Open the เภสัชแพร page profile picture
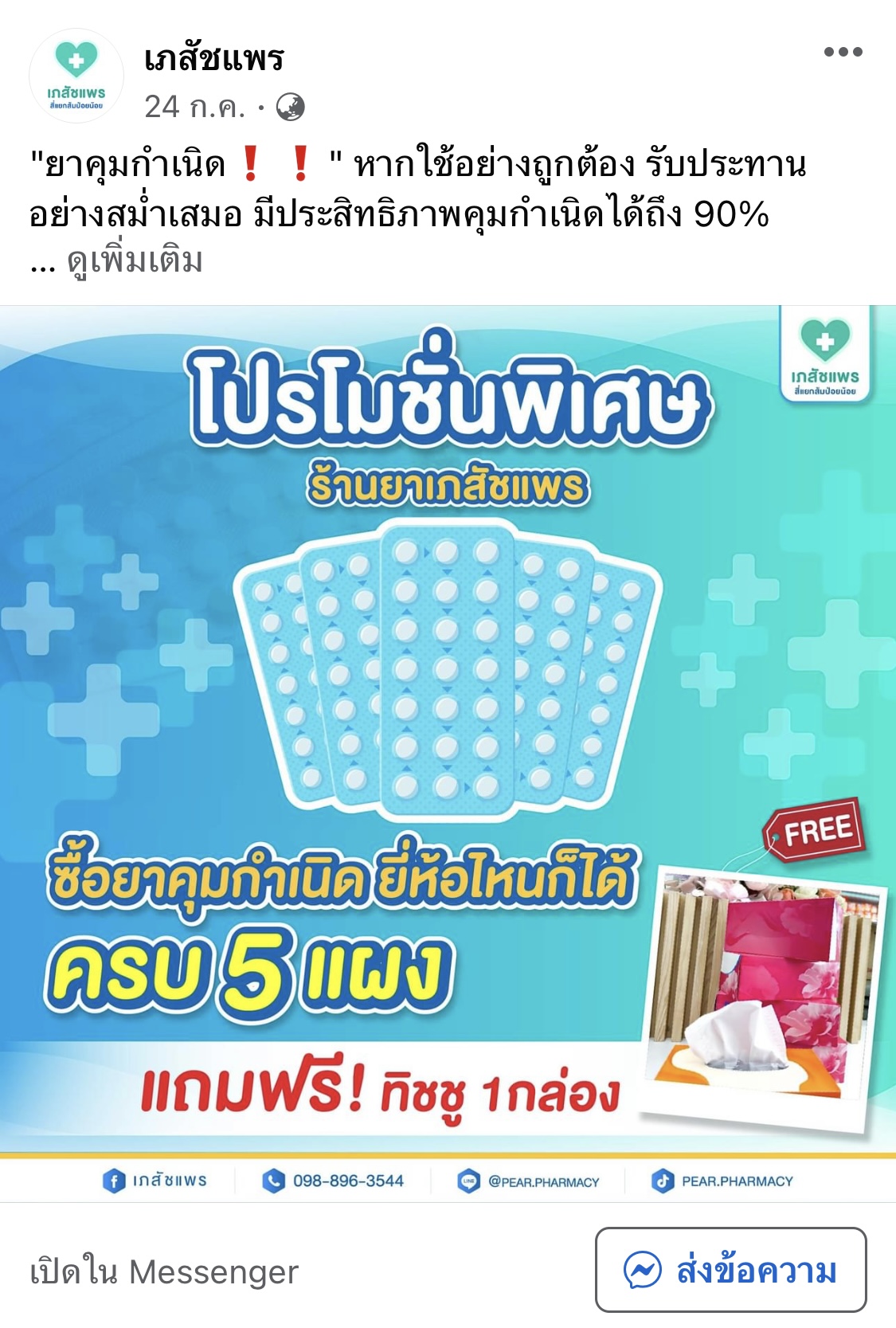The height and width of the screenshot is (1328, 896). coord(76,76)
